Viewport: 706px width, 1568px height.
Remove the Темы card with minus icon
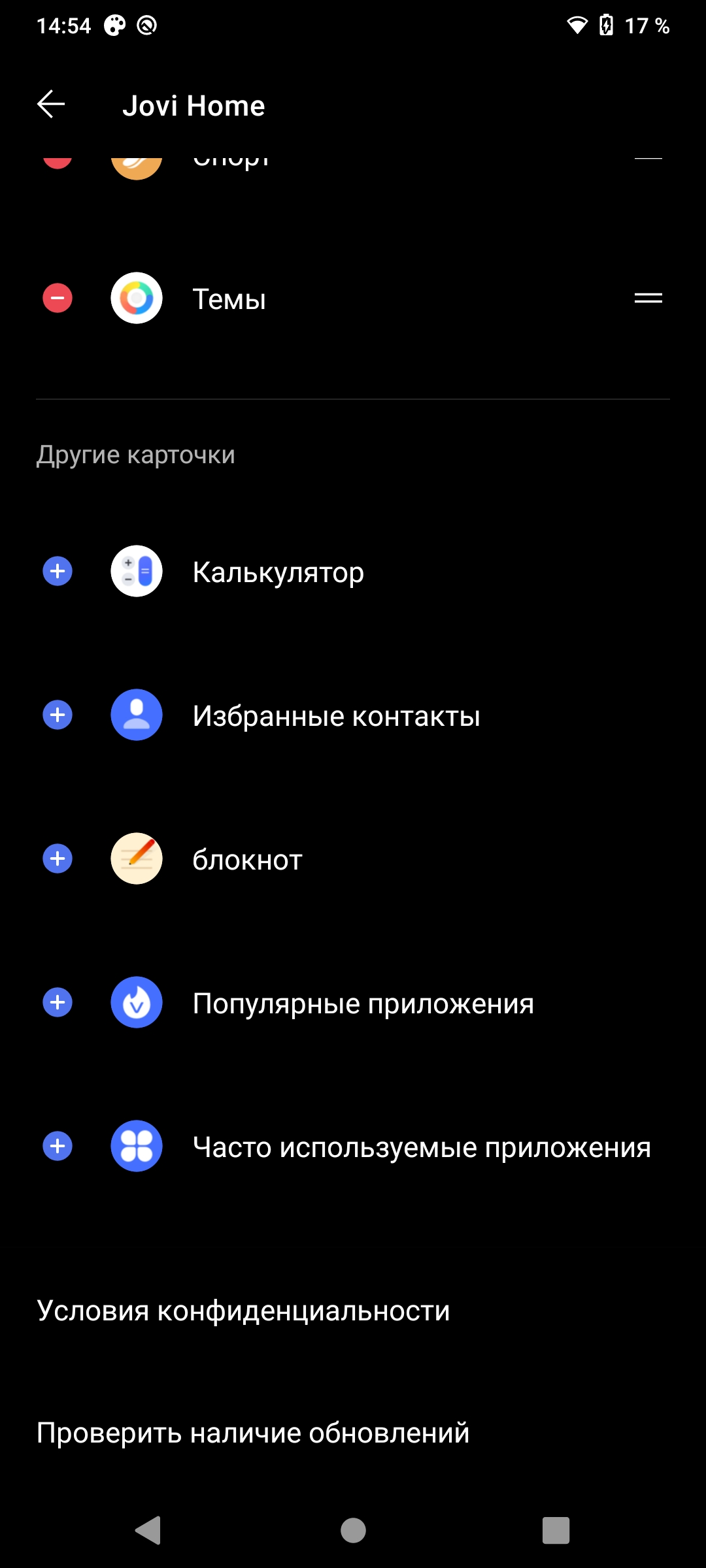tap(58, 299)
